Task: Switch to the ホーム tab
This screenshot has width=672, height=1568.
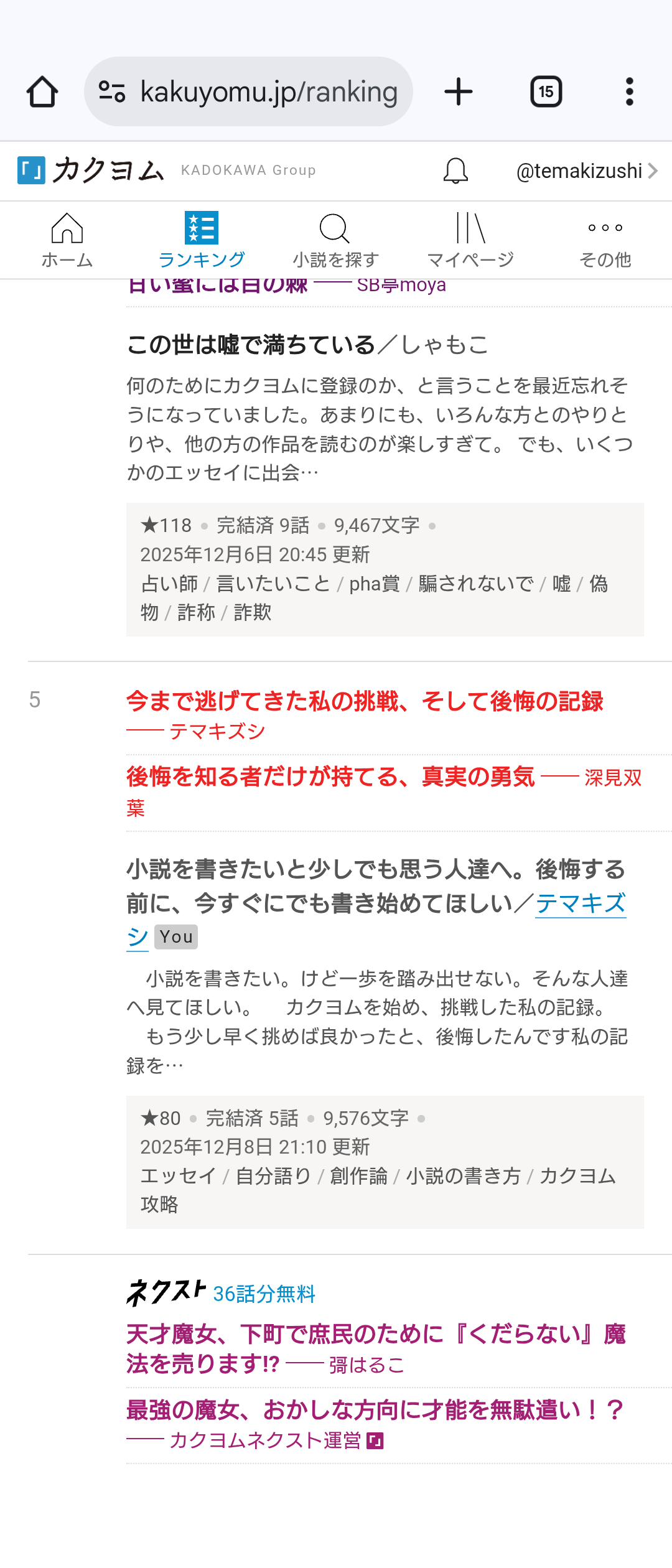Action: point(67,240)
